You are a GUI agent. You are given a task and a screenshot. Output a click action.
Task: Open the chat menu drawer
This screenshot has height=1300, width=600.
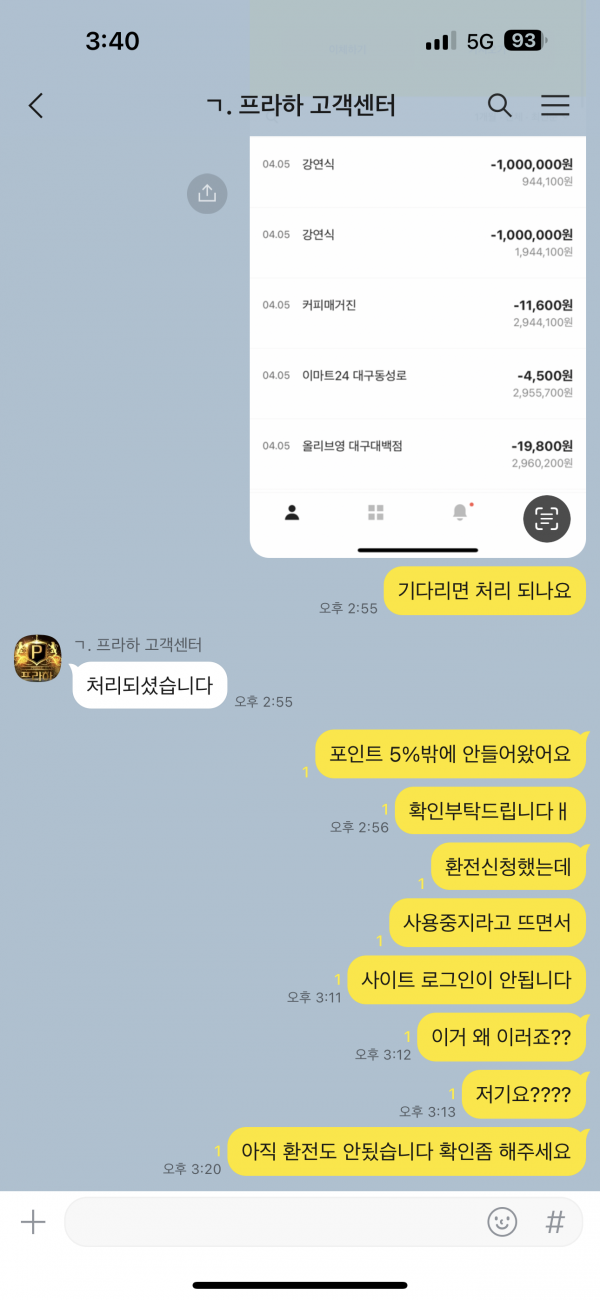(x=555, y=105)
